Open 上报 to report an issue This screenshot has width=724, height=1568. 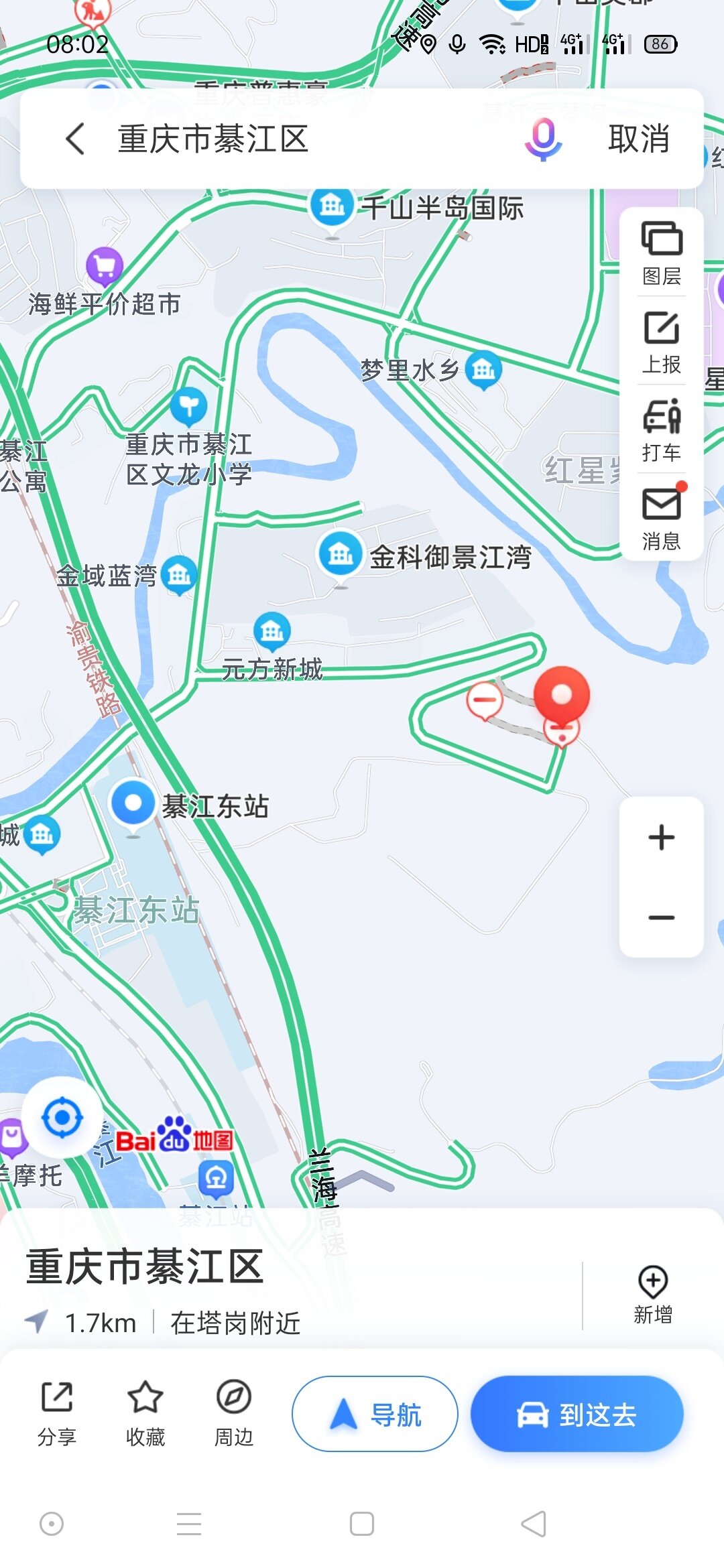tap(662, 342)
